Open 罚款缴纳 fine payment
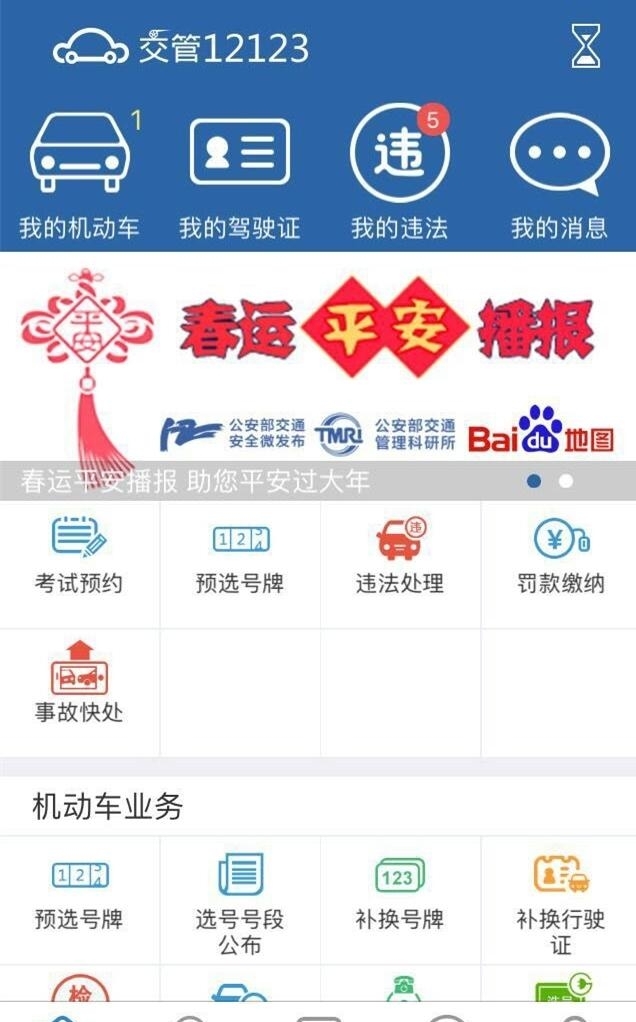The height and width of the screenshot is (1022, 636). coord(560,560)
